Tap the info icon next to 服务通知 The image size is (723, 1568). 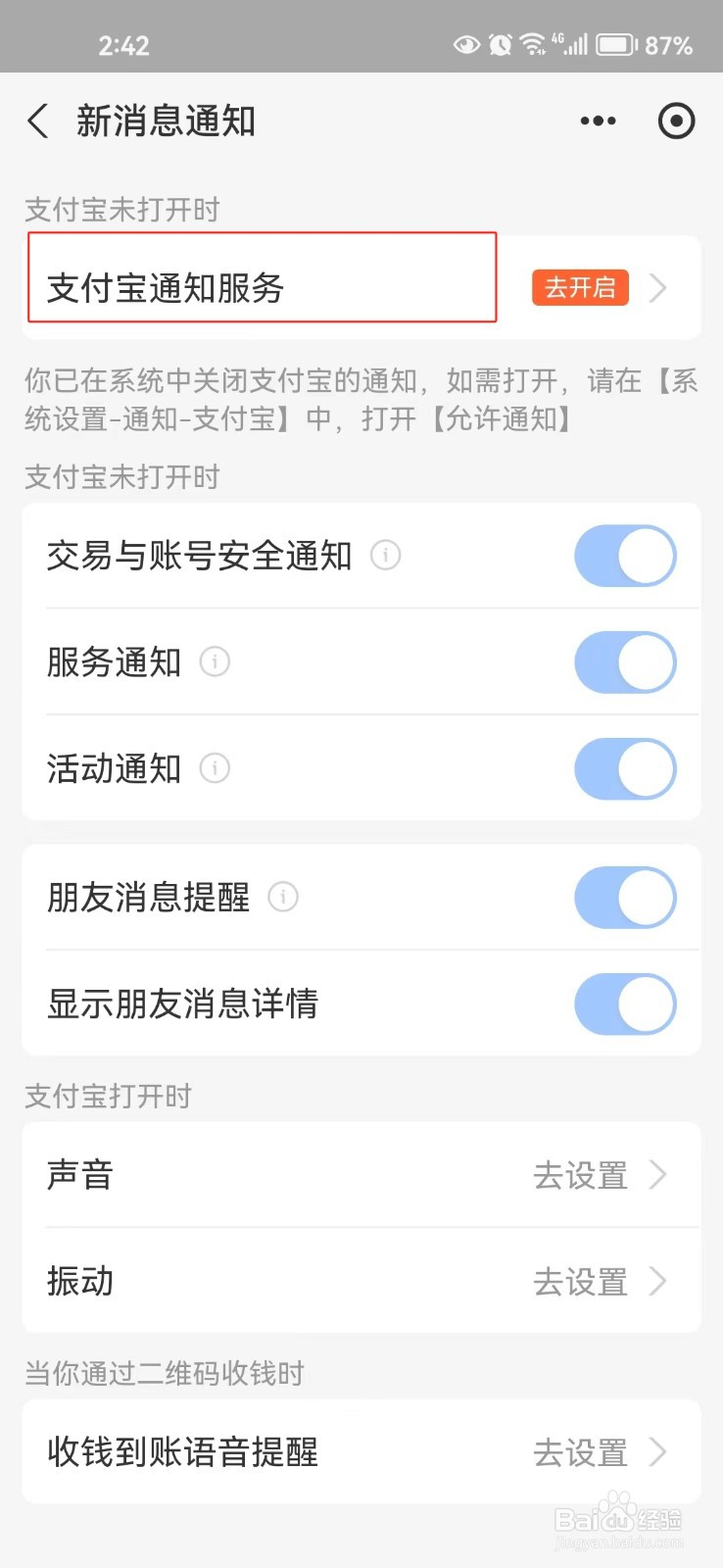pos(215,662)
